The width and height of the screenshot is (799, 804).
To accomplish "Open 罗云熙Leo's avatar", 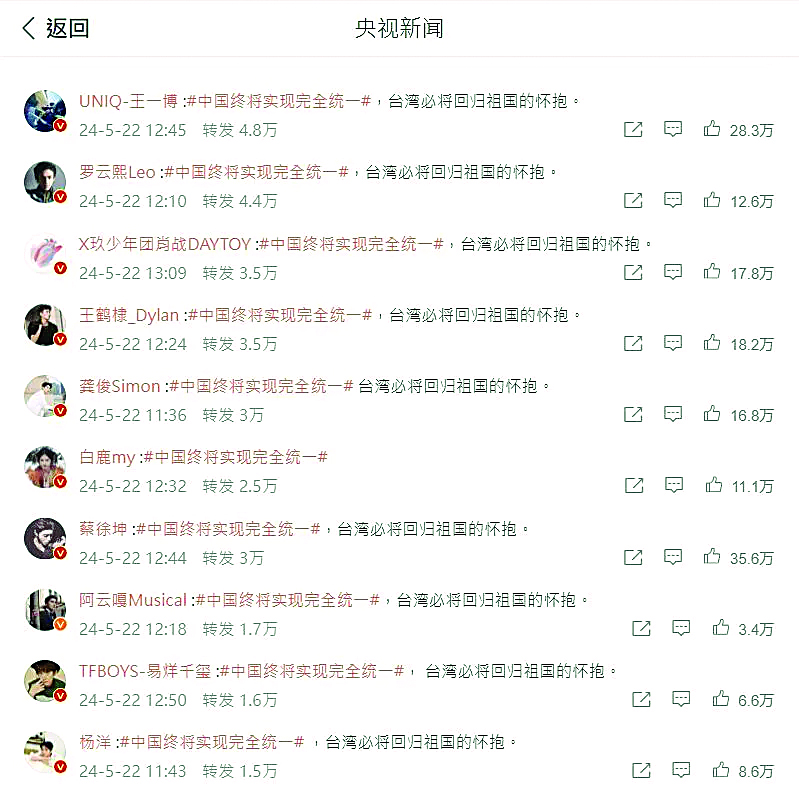I will tap(44, 182).
